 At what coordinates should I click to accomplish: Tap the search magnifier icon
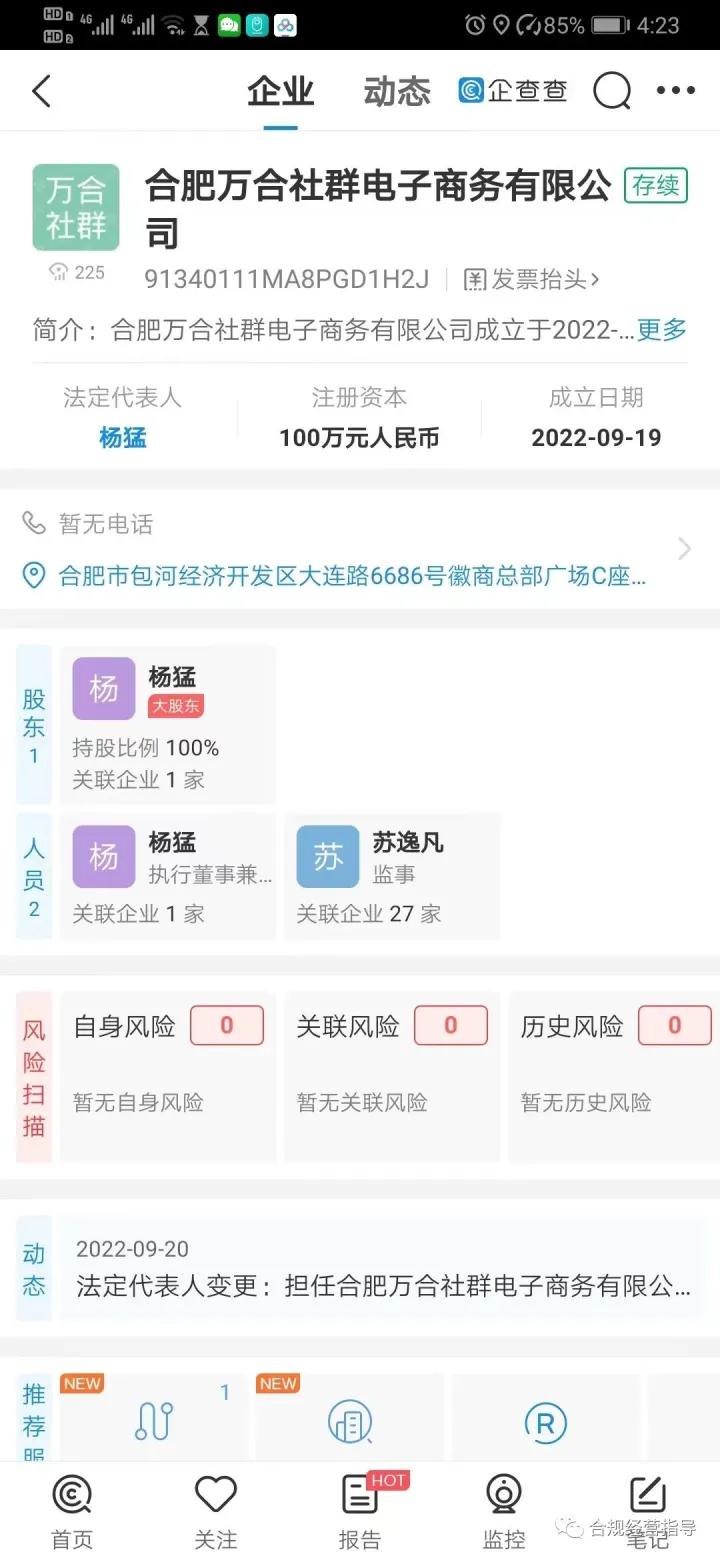pyautogui.click(x=611, y=90)
